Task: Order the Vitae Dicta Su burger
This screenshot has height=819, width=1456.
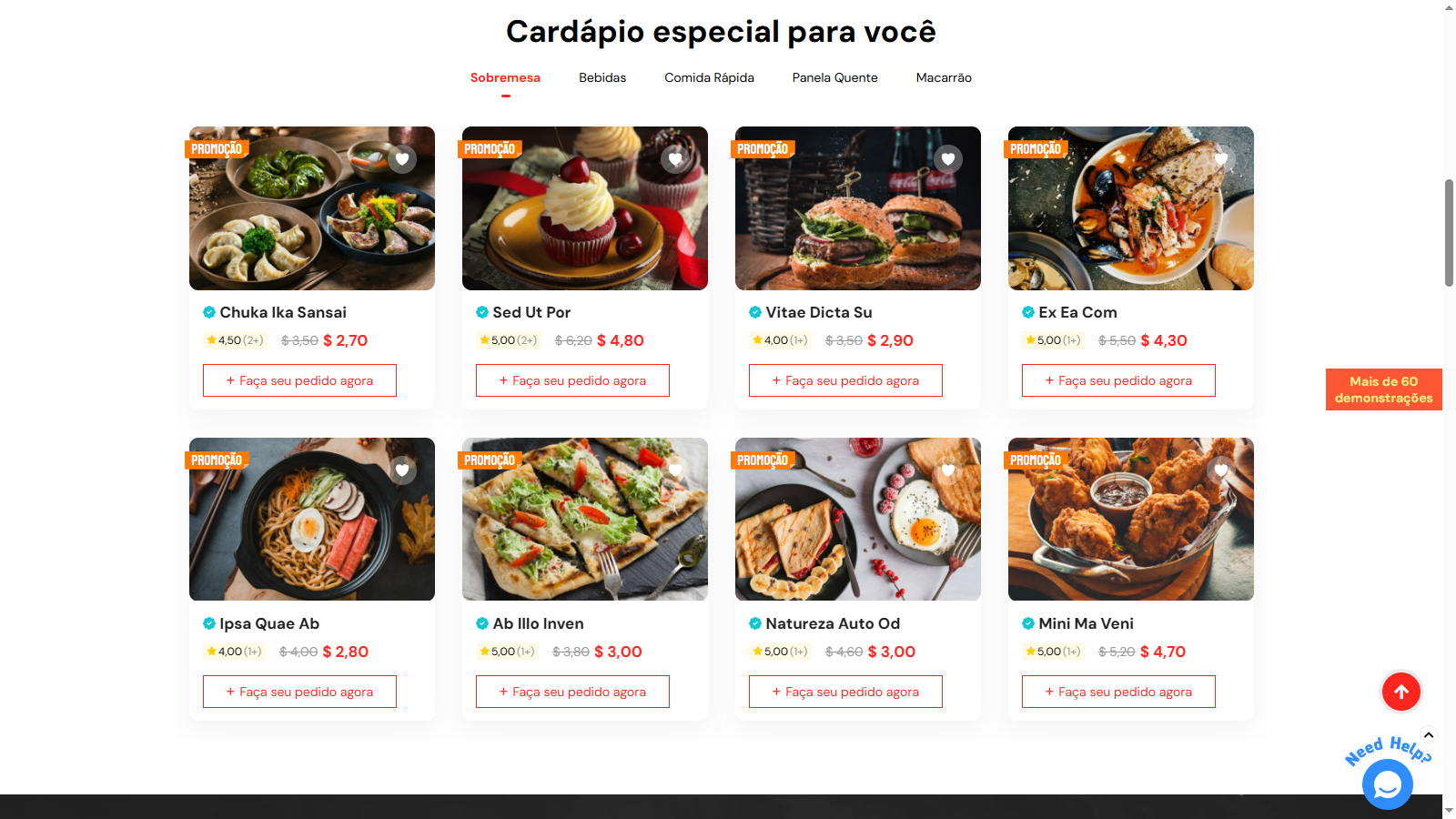Action: point(845,380)
